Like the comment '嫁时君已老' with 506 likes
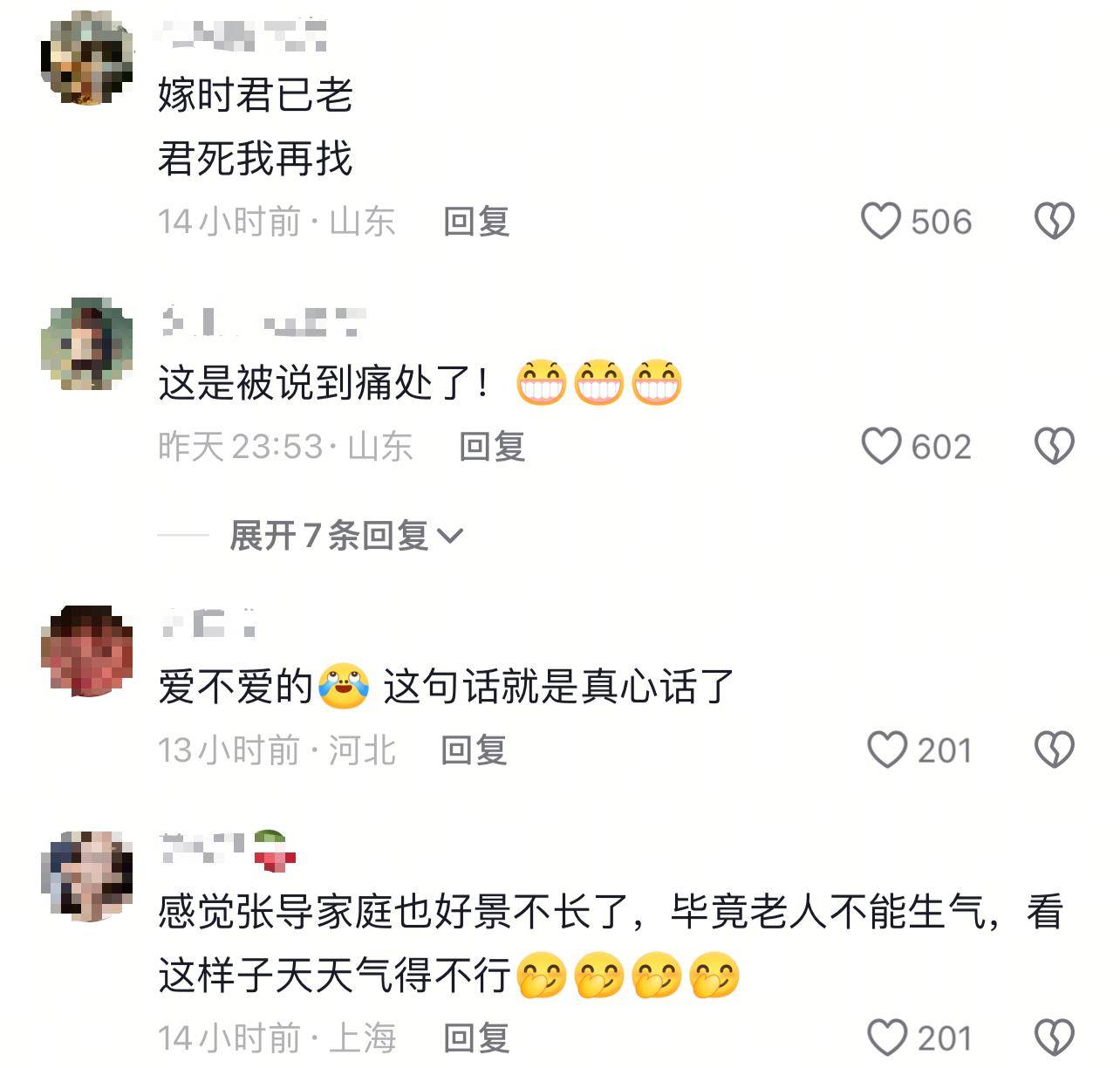Viewport: 1120px width, 1068px height. (881, 221)
